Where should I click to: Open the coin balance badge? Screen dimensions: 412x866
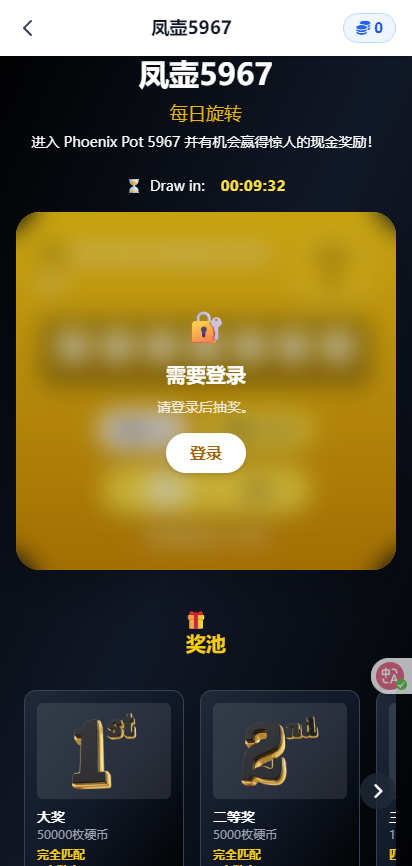click(369, 28)
